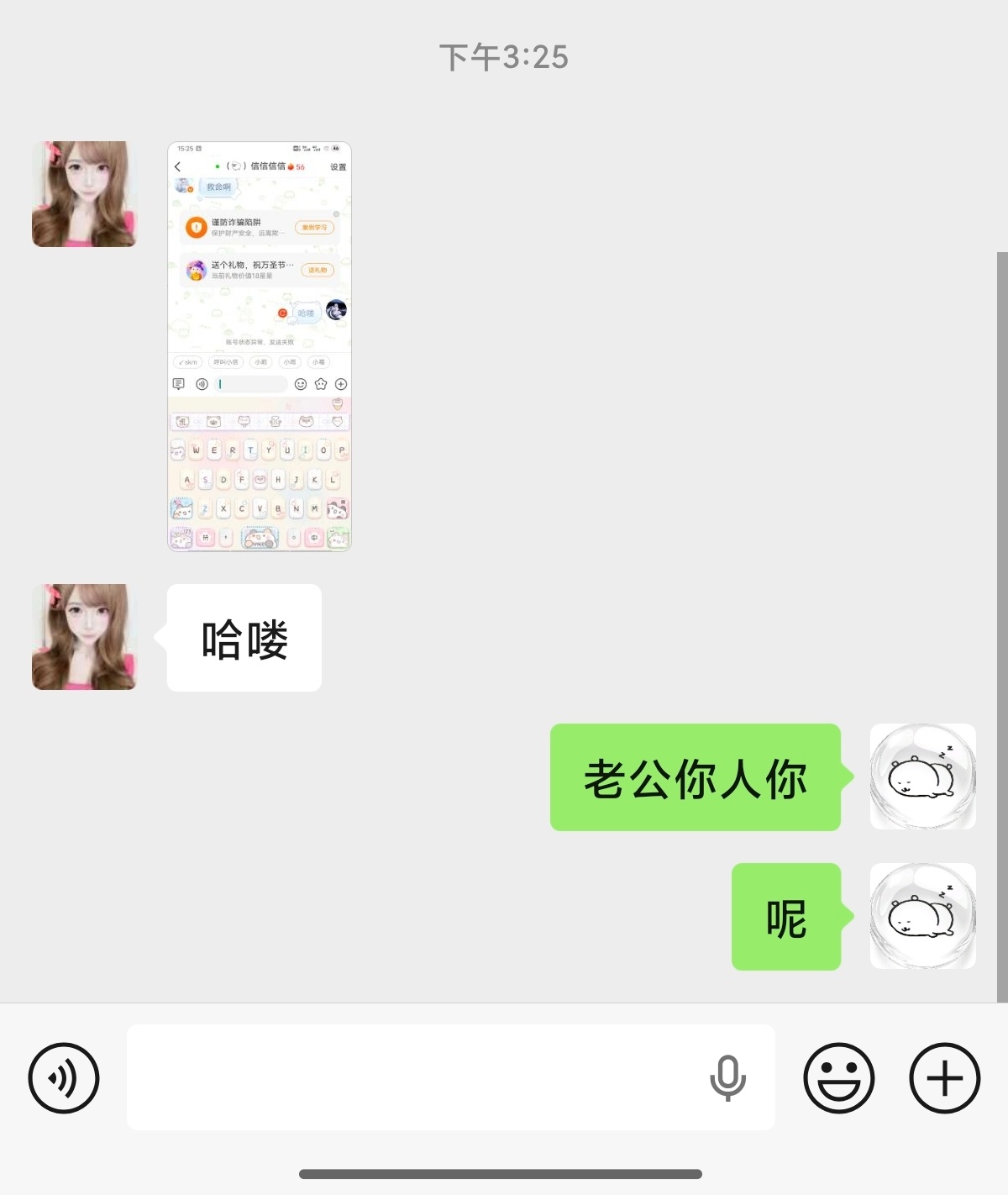
Task: Tap the 送礼物 button in the gift banner
Action: (x=317, y=270)
